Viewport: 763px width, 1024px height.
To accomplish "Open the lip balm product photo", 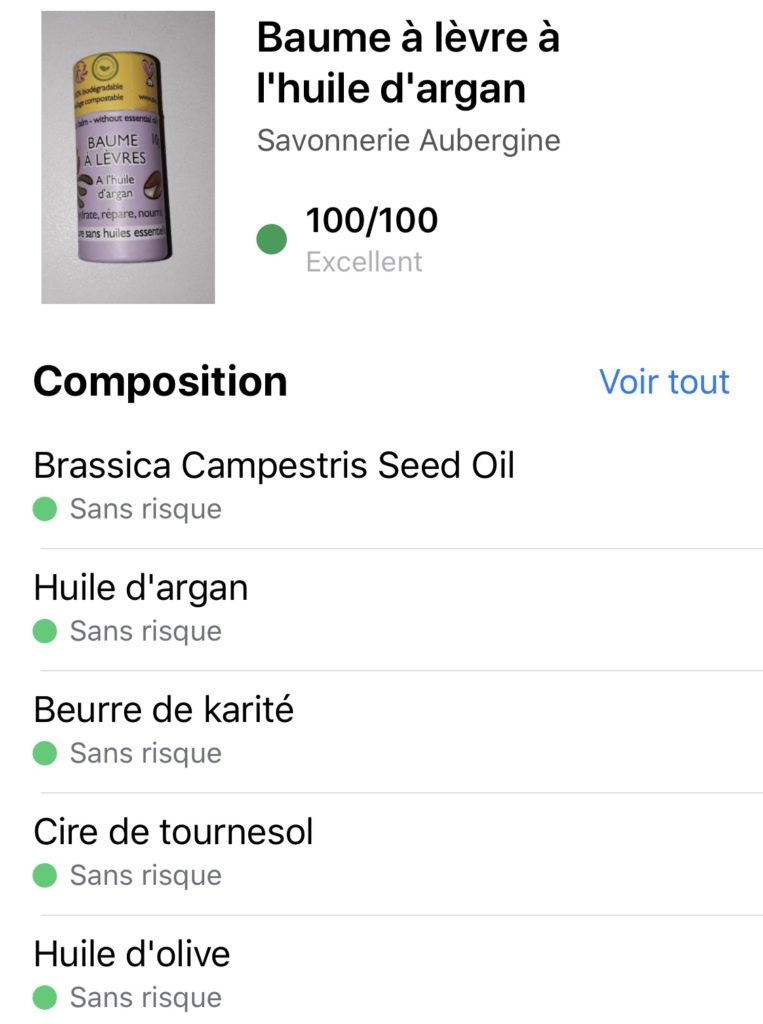I will click(126, 156).
